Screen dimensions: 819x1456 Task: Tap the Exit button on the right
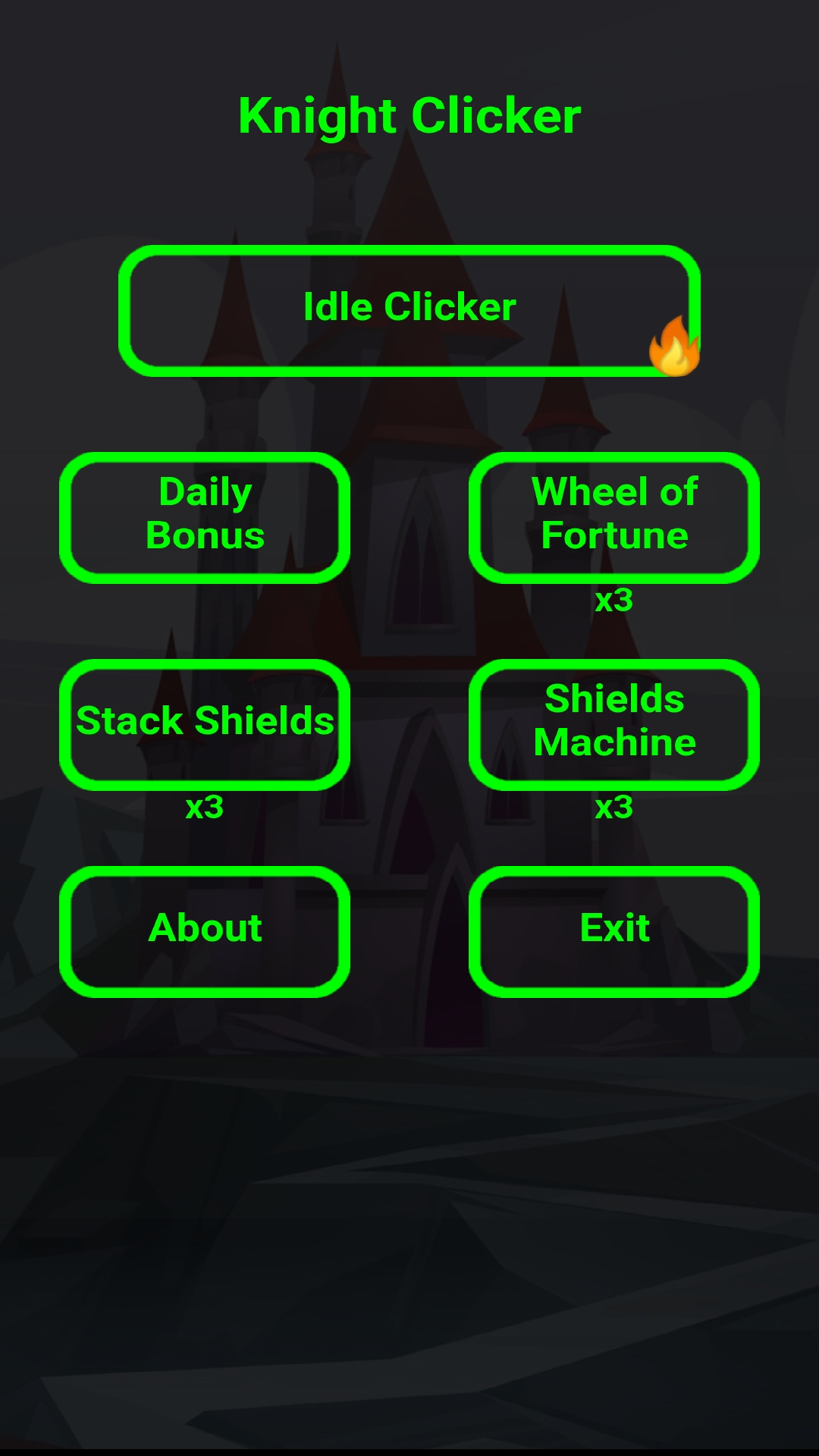point(613,928)
